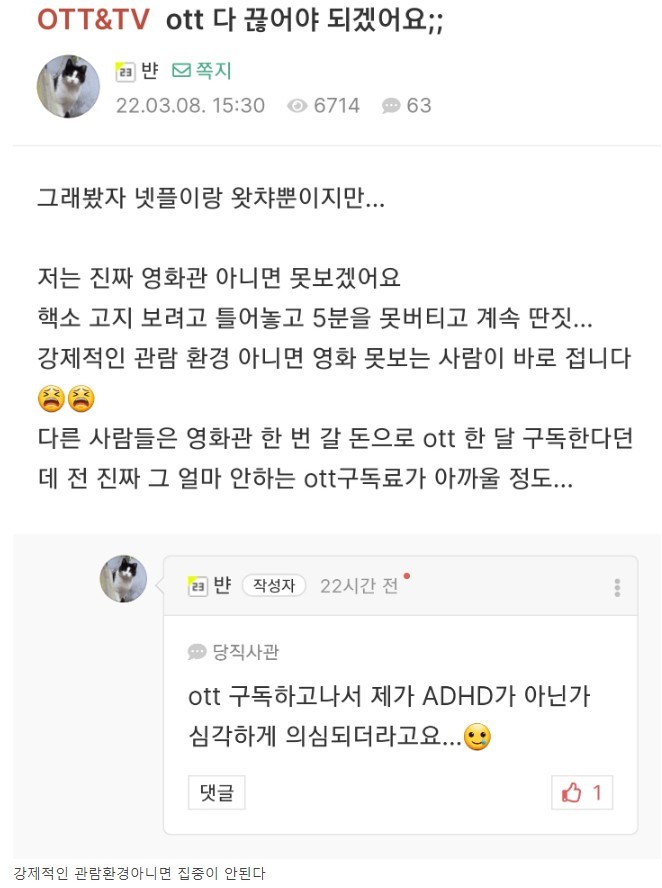Send a 쪽지 message to the author

click(201, 71)
